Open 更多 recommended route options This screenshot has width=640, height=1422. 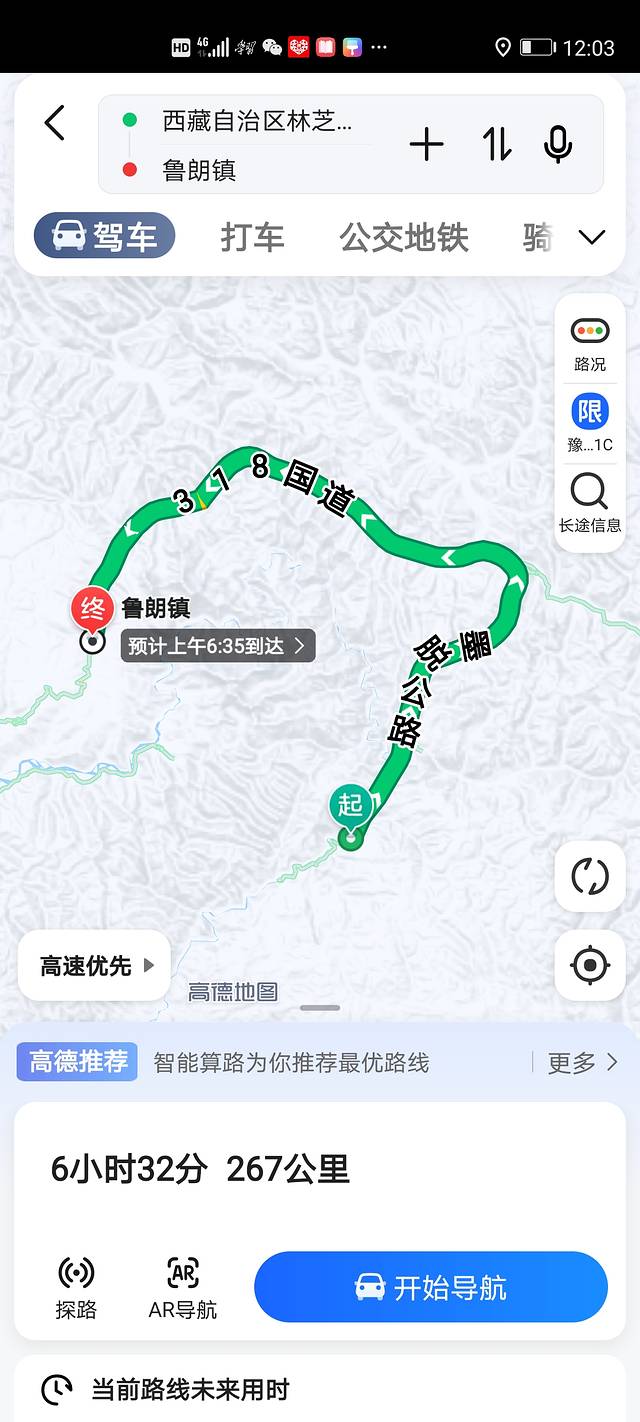point(582,1062)
